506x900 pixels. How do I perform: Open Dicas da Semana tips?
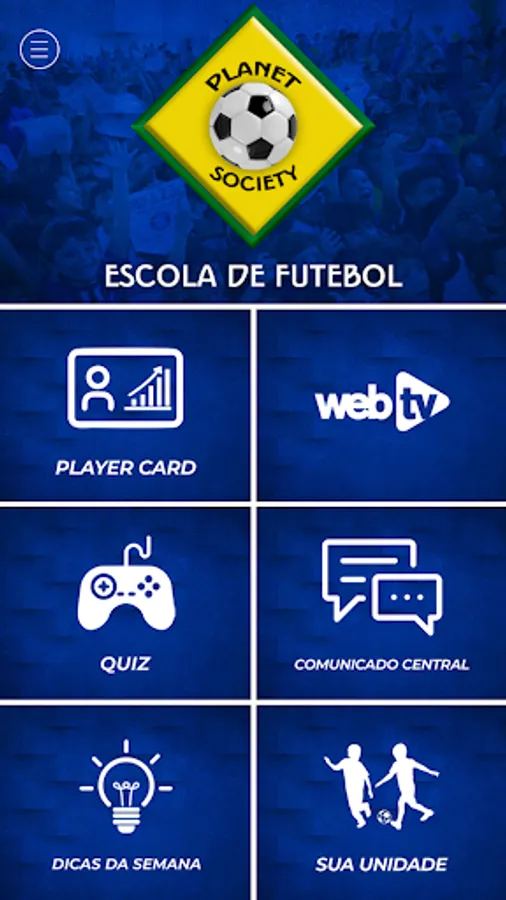[x=124, y=803]
